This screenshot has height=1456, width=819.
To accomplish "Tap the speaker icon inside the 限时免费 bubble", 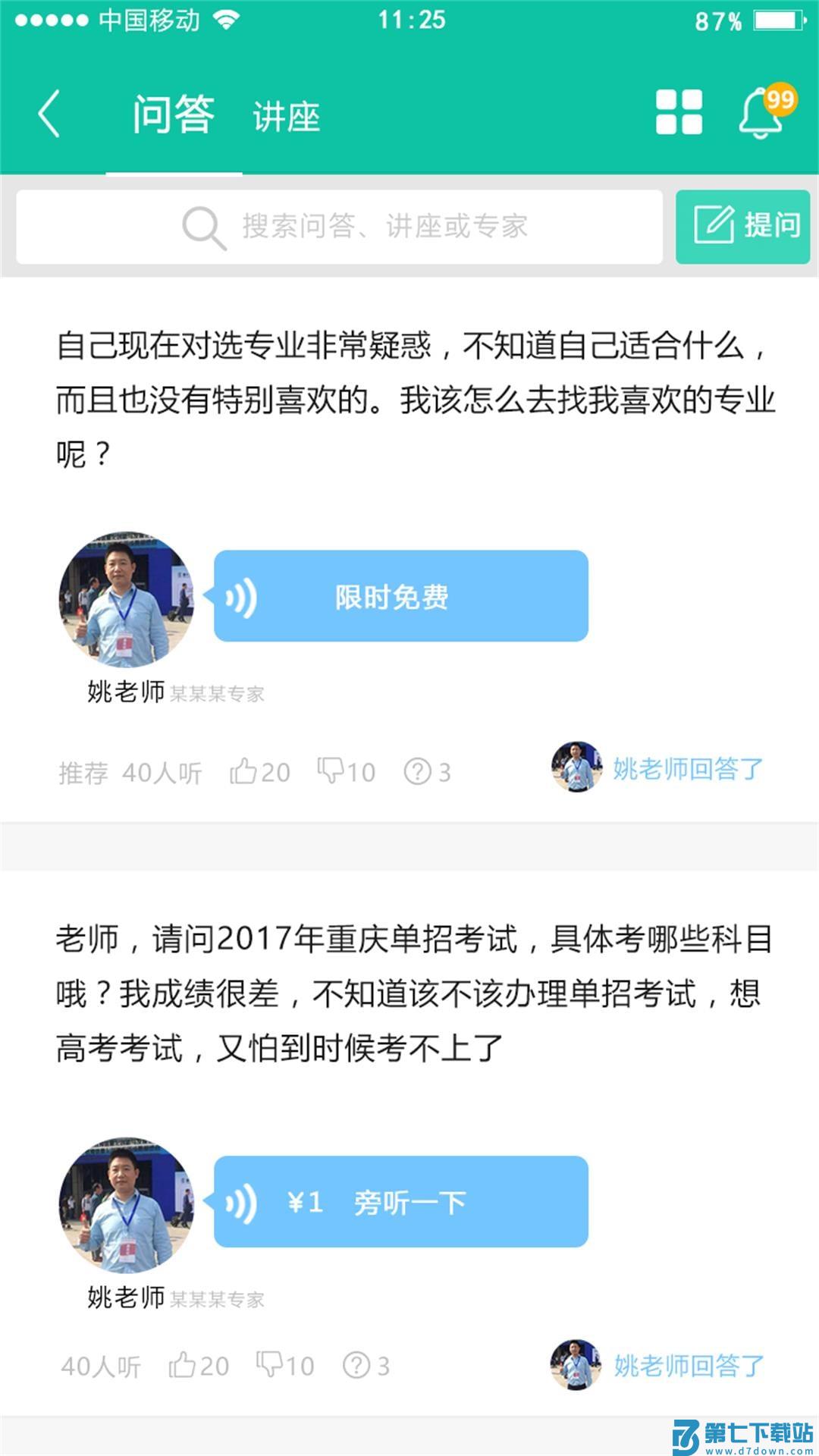I will [240, 598].
